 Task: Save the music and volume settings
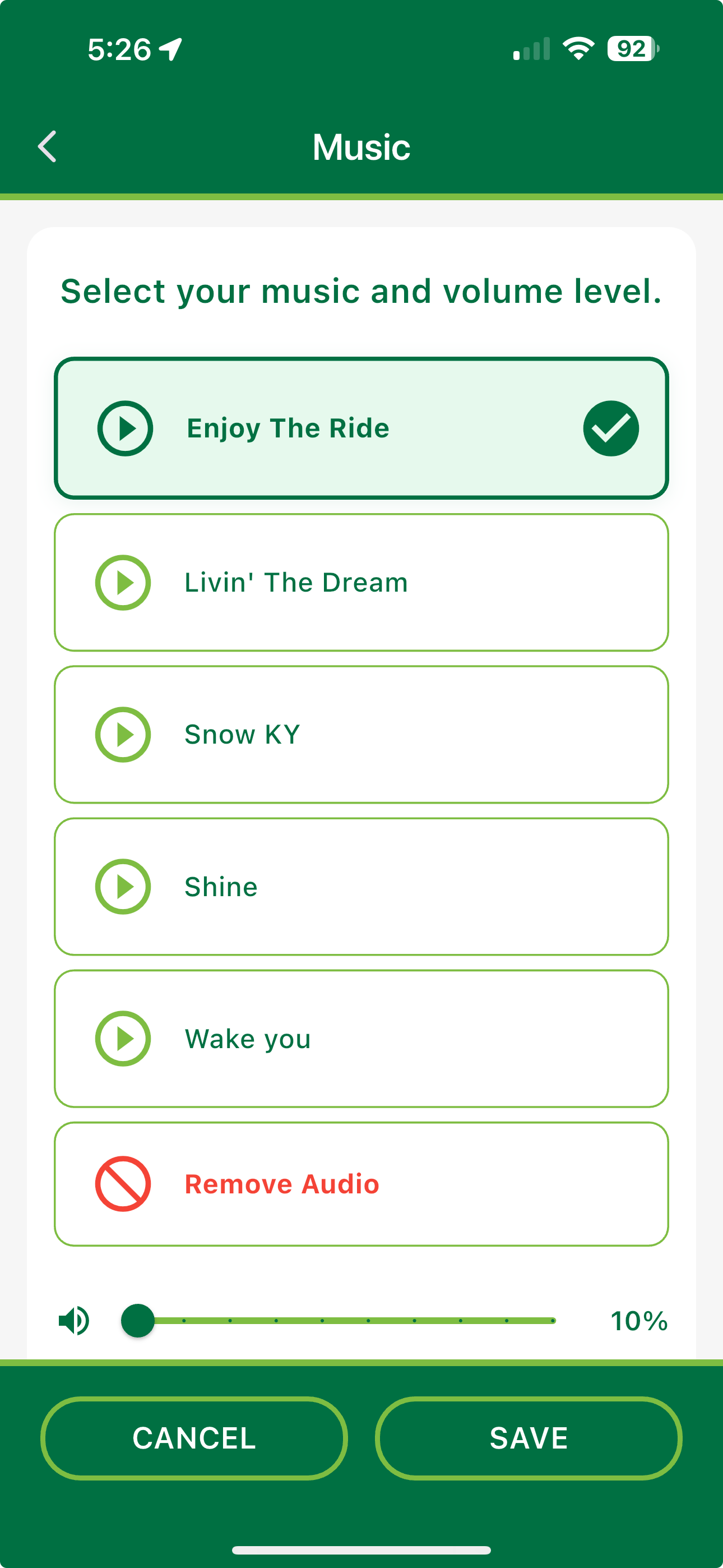[x=529, y=1438]
